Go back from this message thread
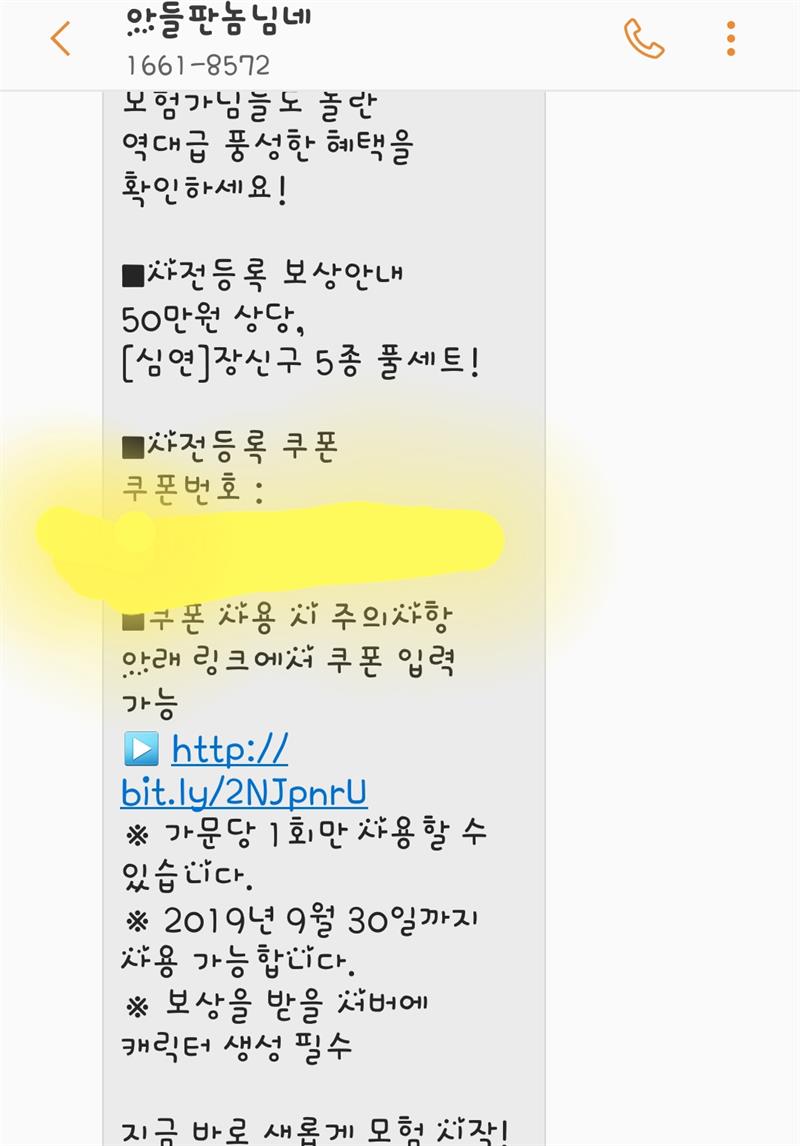 [60, 39]
